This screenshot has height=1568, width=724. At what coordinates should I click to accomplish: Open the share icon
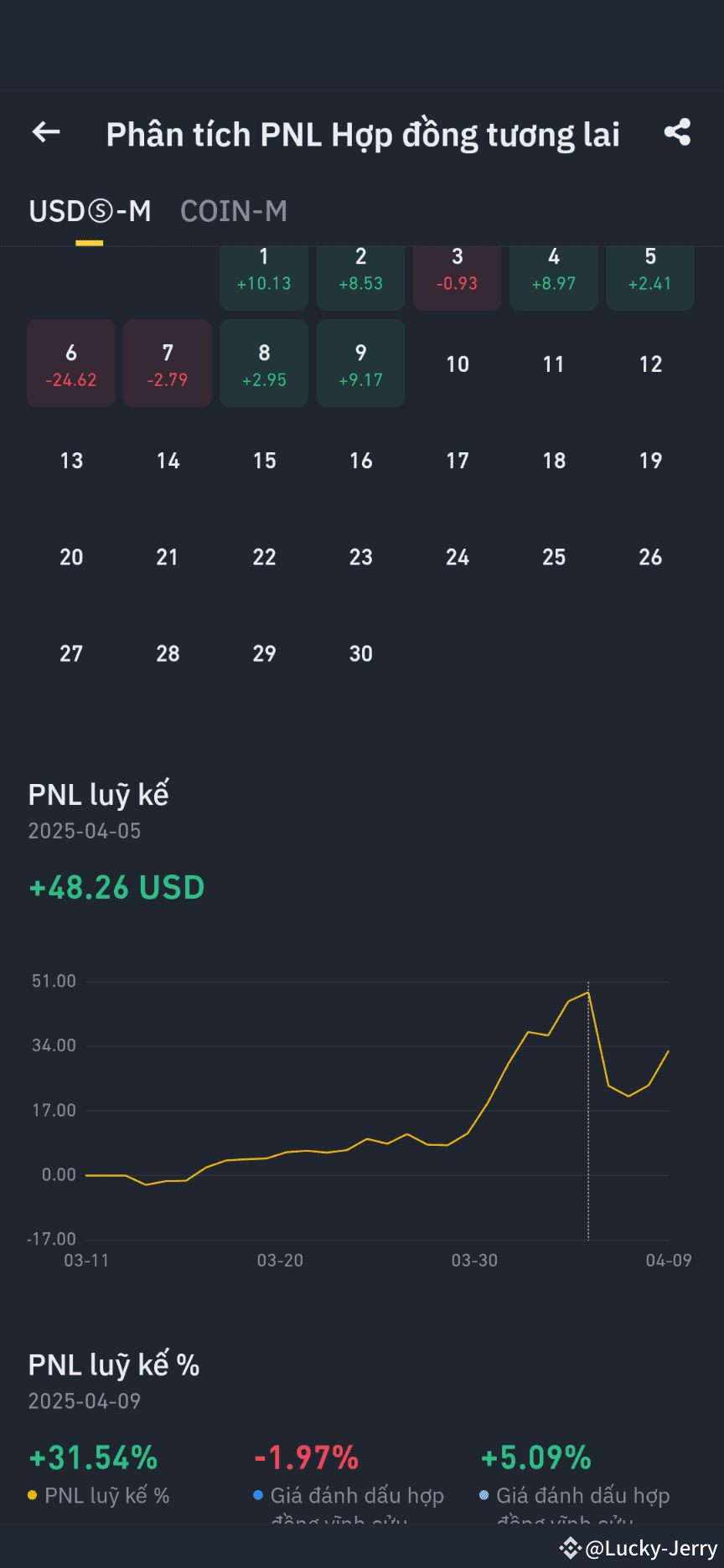coord(677,132)
